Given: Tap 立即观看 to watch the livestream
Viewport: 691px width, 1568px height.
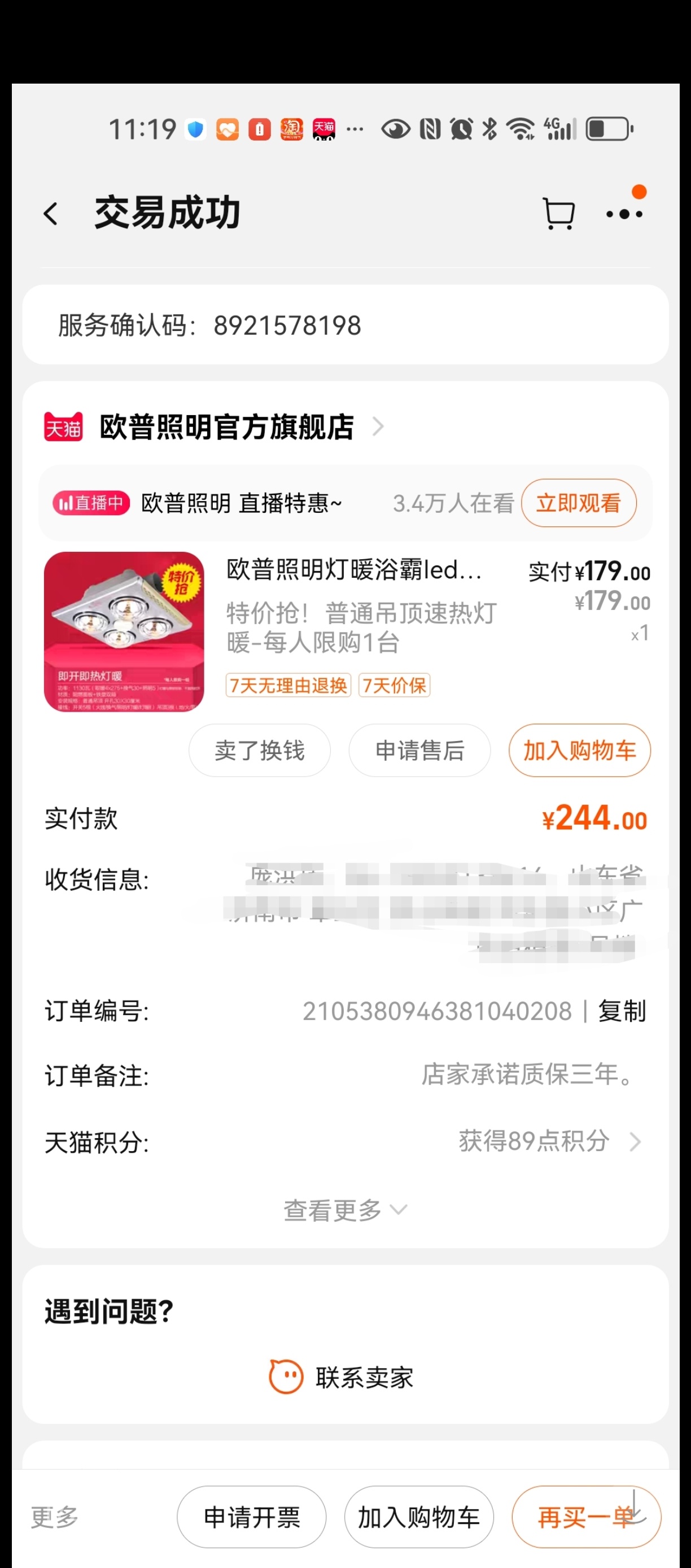Looking at the screenshot, I should [578, 503].
